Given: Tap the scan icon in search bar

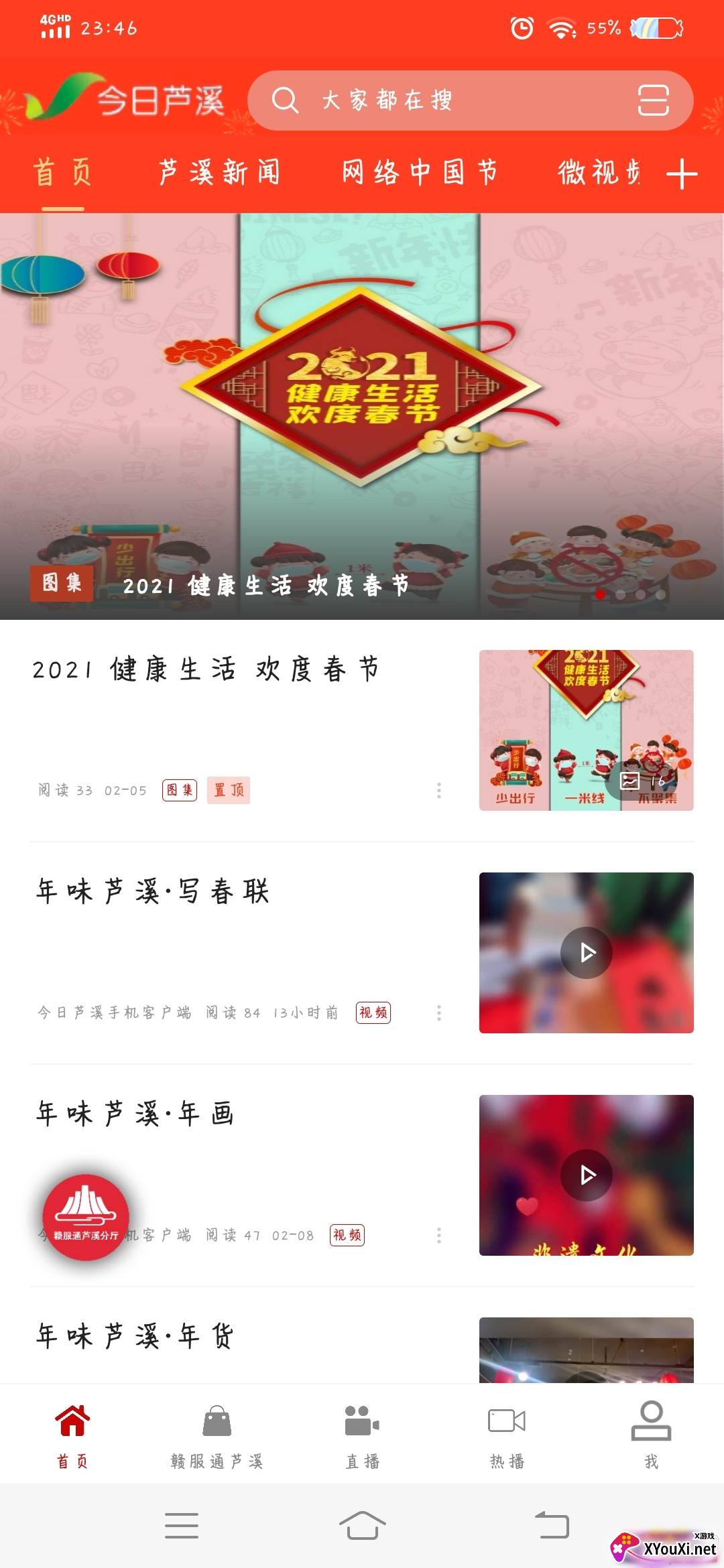Looking at the screenshot, I should click(x=652, y=101).
